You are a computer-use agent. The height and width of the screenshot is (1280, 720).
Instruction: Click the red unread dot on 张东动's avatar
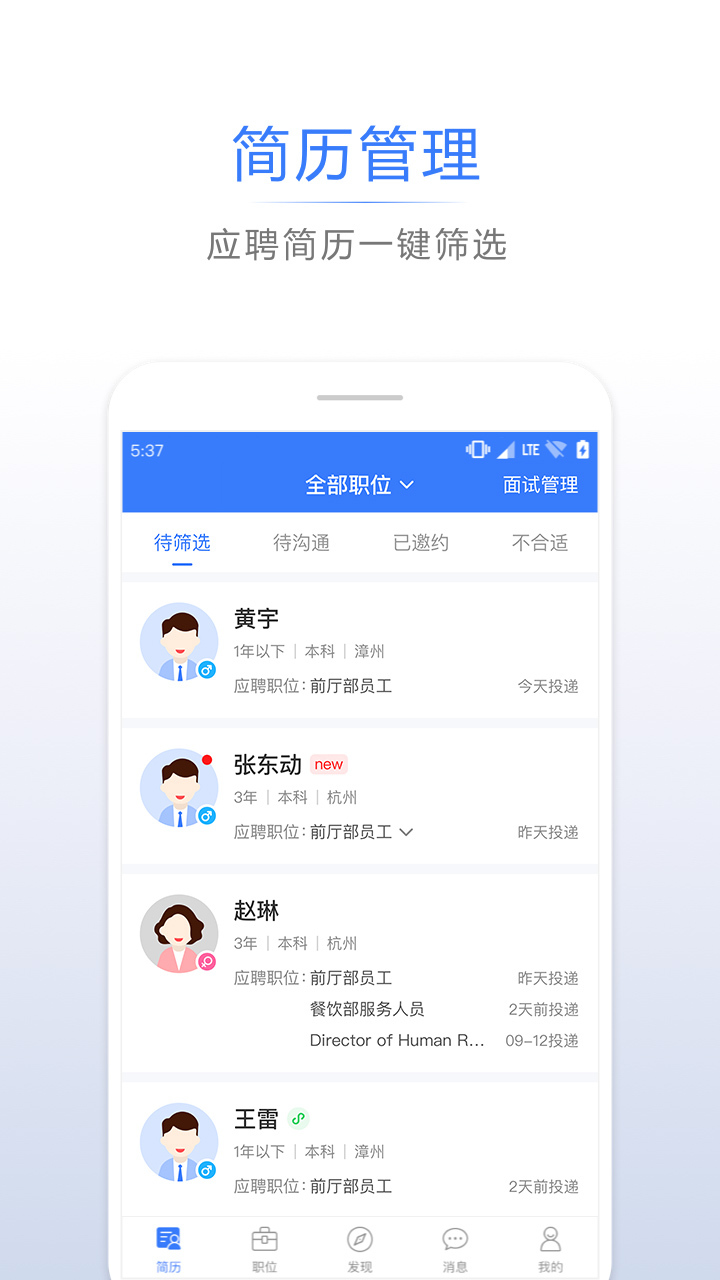click(205, 758)
